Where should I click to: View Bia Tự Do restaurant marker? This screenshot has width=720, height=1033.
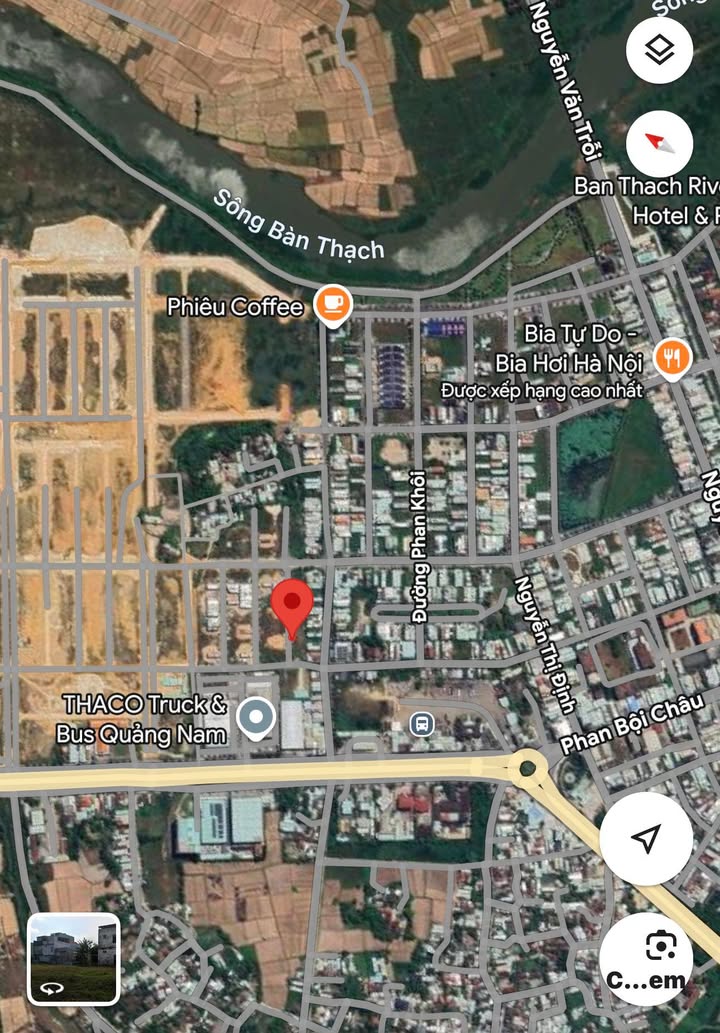tap(671, 357)
